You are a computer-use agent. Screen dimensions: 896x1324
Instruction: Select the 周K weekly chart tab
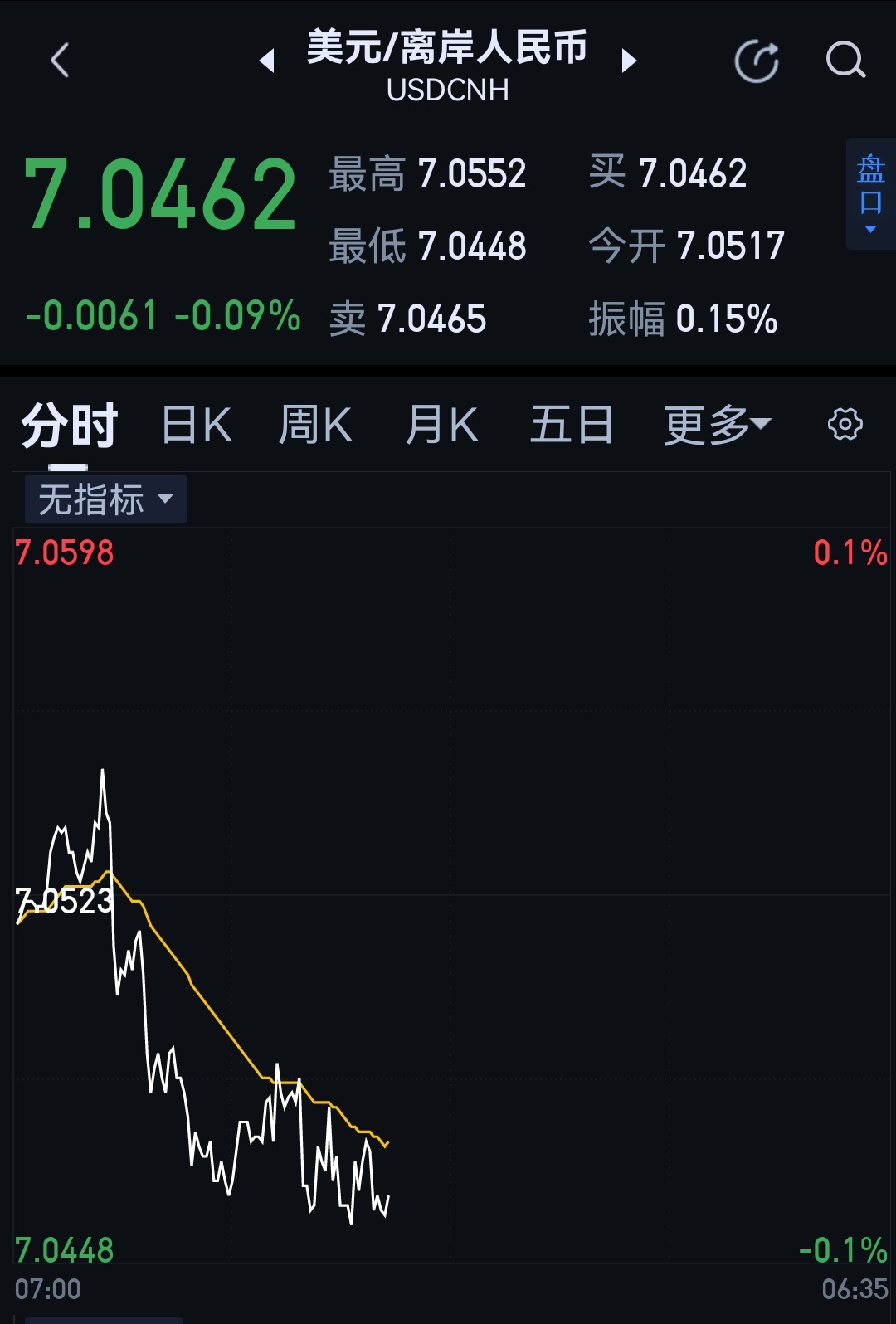point(316,424)
